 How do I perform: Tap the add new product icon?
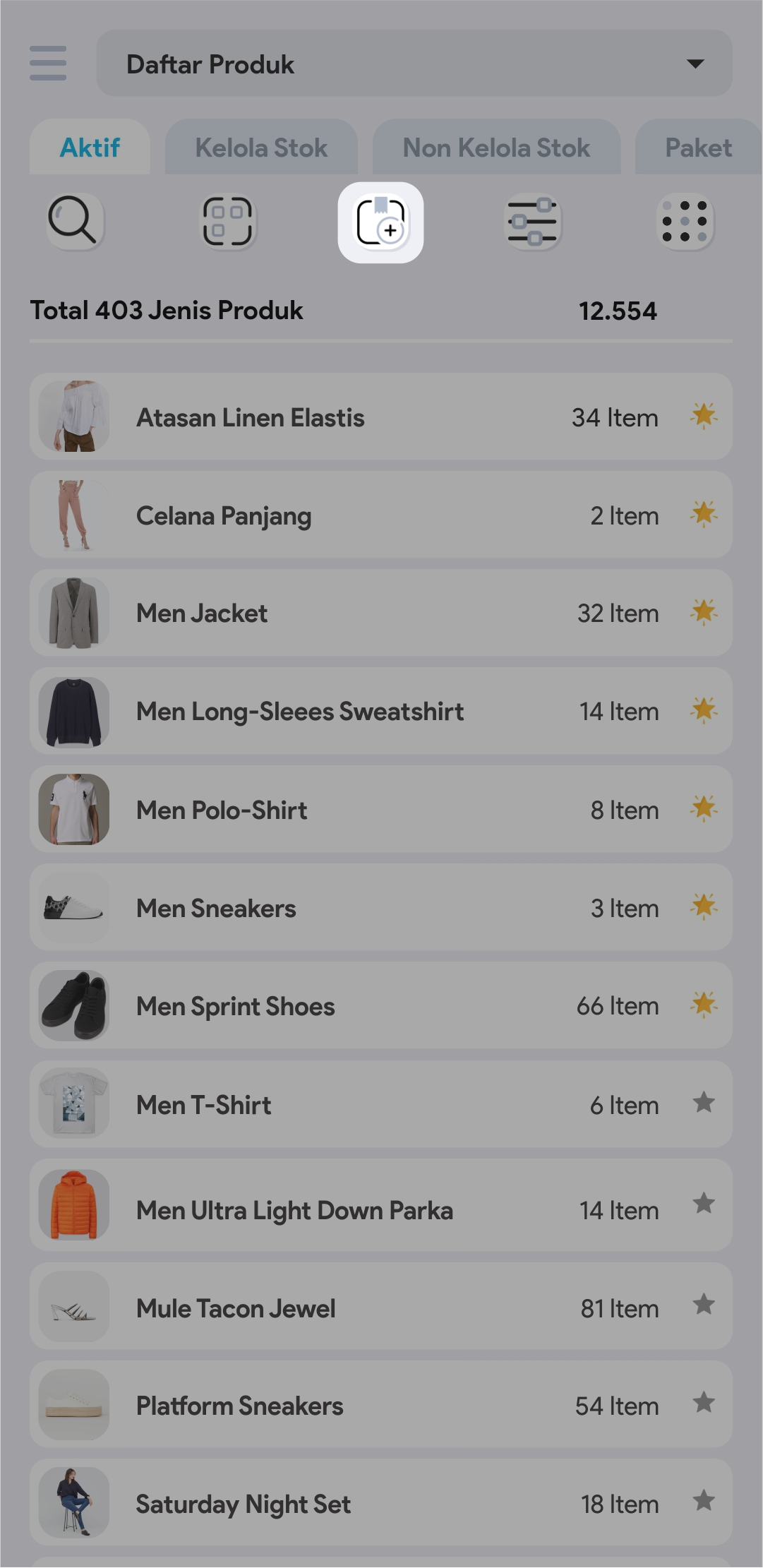click(380, 223)
